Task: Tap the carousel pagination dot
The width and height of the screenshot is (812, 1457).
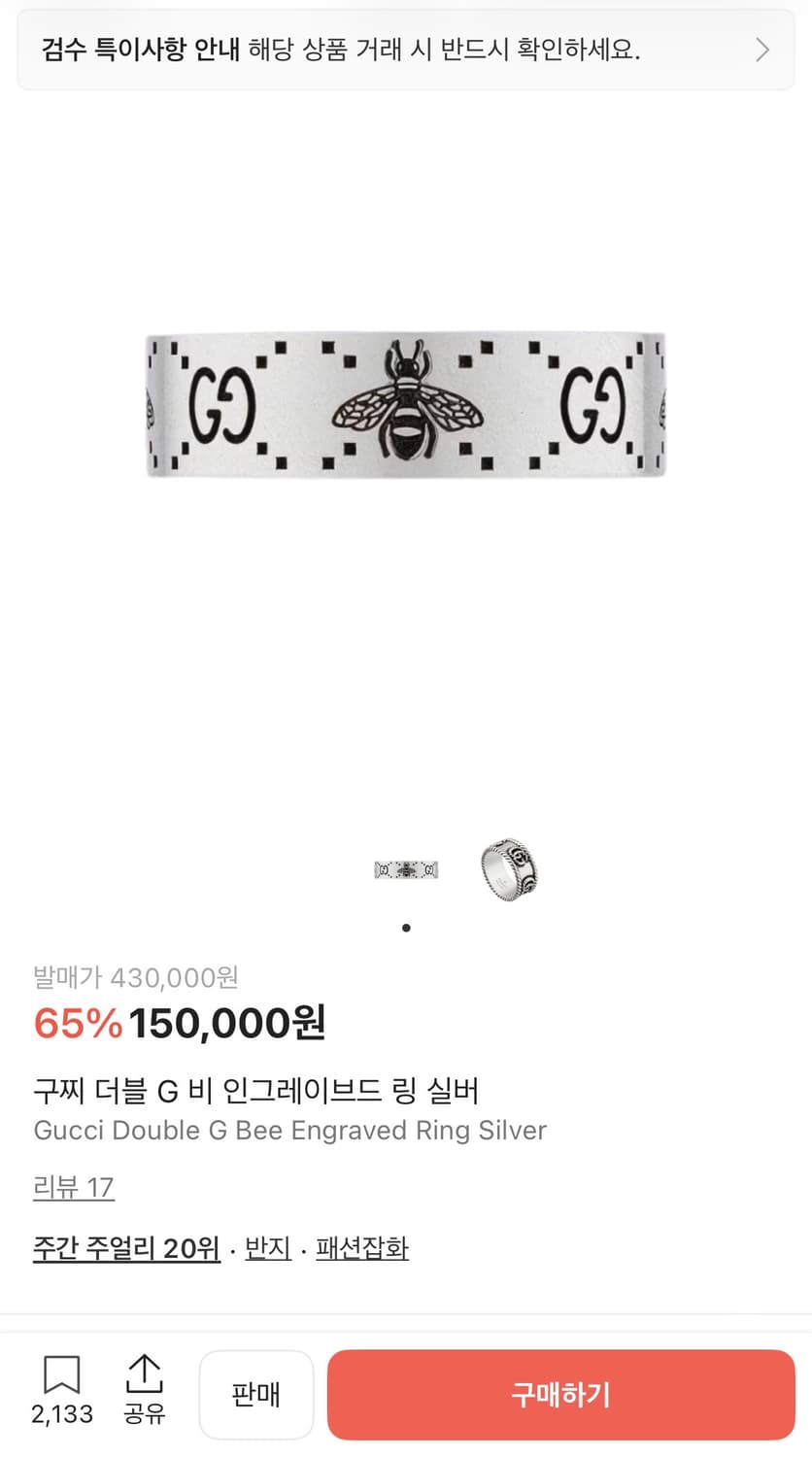Action: pos(406,927)
